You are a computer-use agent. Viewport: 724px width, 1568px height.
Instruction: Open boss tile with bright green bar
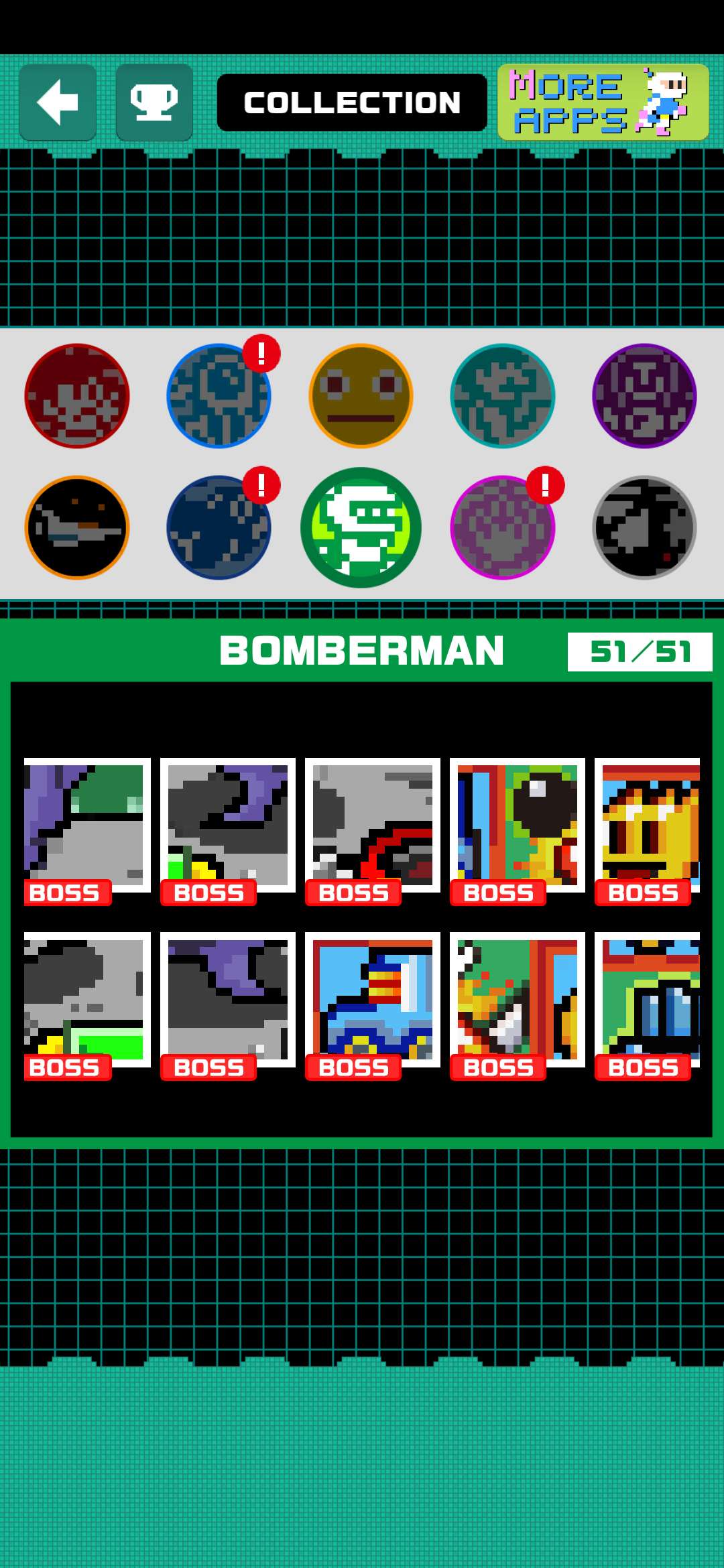86,998
